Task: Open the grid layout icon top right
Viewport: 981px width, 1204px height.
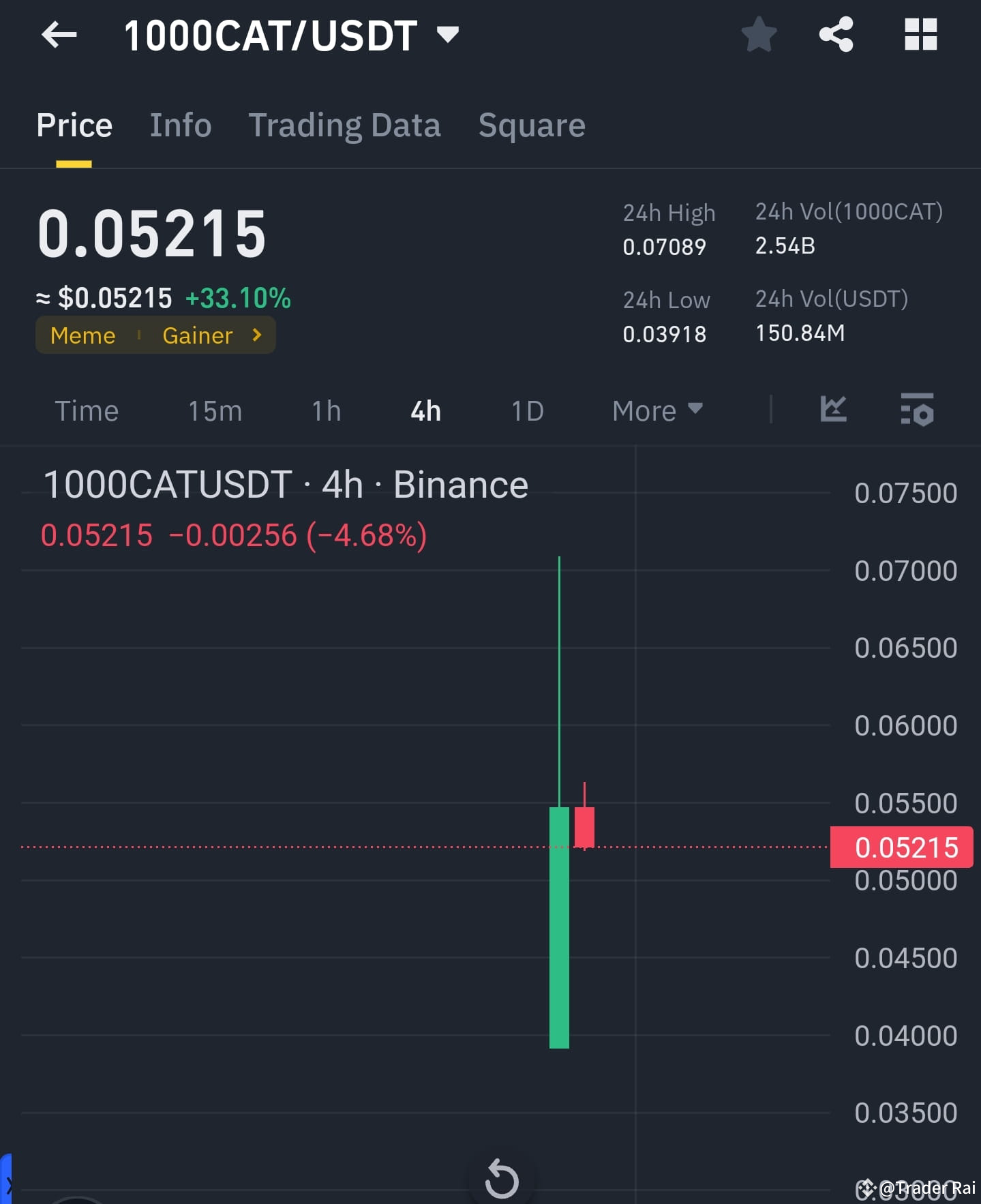Action: (922, 35)
